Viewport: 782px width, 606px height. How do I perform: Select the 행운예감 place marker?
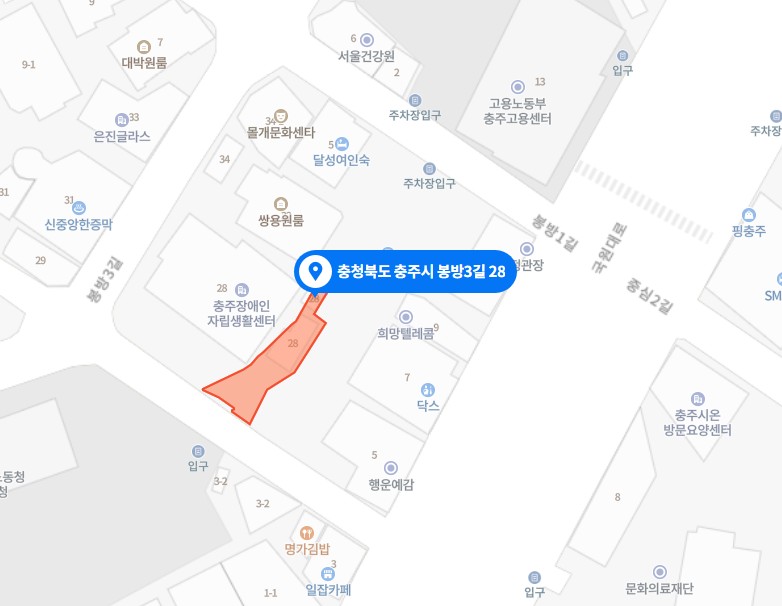391,468
